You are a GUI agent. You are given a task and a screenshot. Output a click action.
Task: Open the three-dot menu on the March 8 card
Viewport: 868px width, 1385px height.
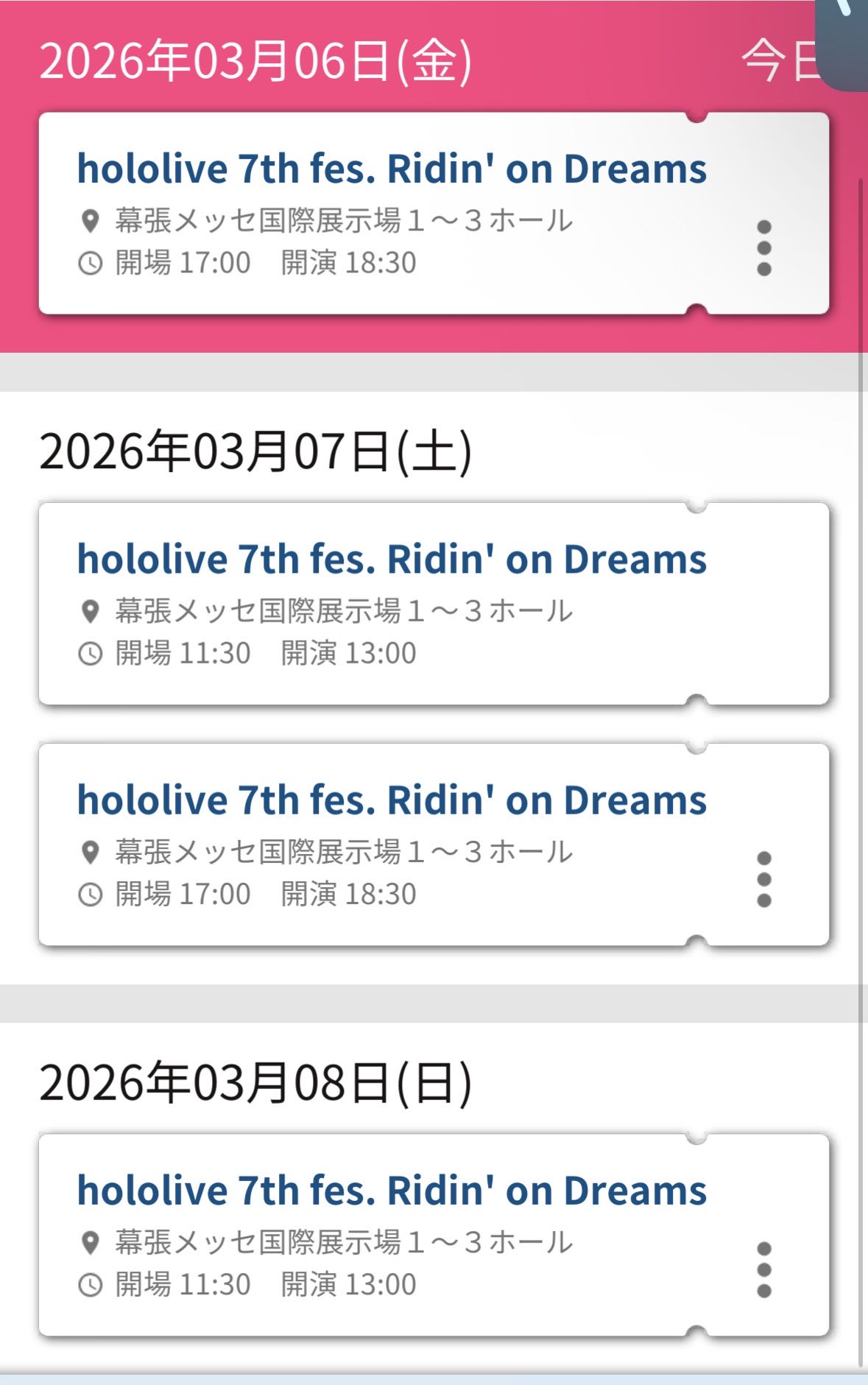(x=763, y=1269)
